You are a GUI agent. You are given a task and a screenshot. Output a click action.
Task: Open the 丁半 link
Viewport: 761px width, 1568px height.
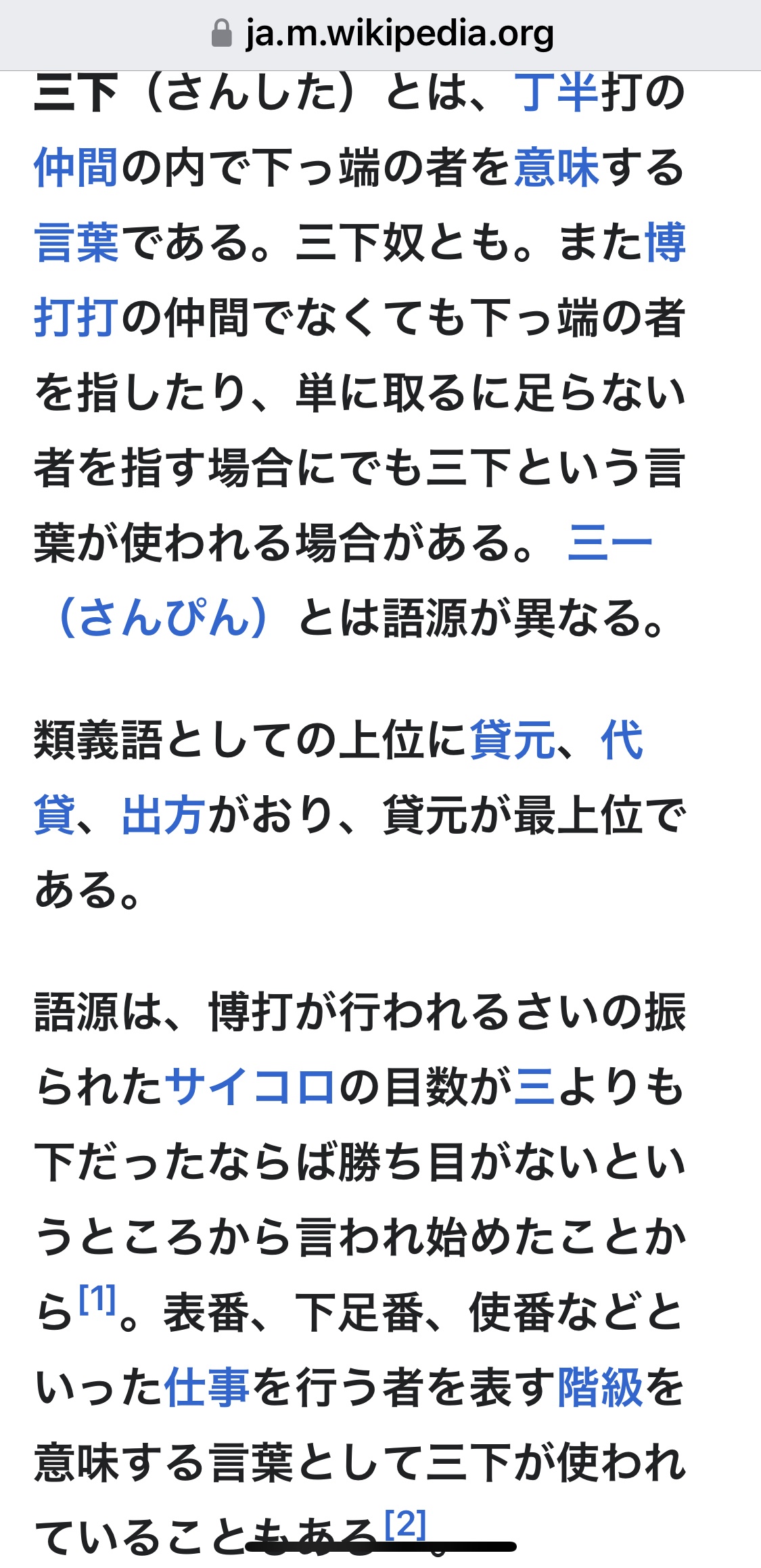pyautogui.click(x=556, y=93)
